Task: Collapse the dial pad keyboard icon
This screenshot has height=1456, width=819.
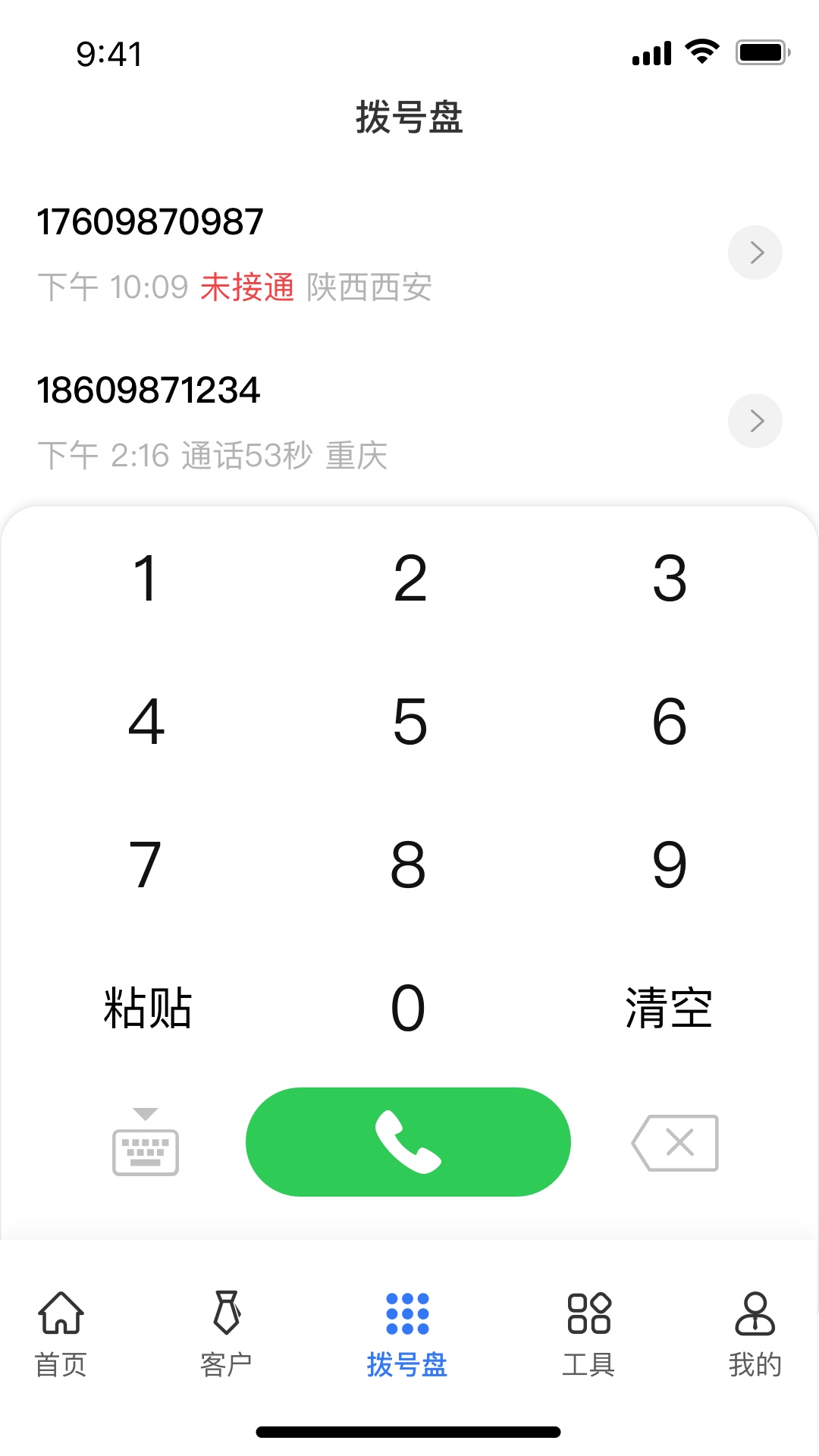Action: [x=146, y=1141]
